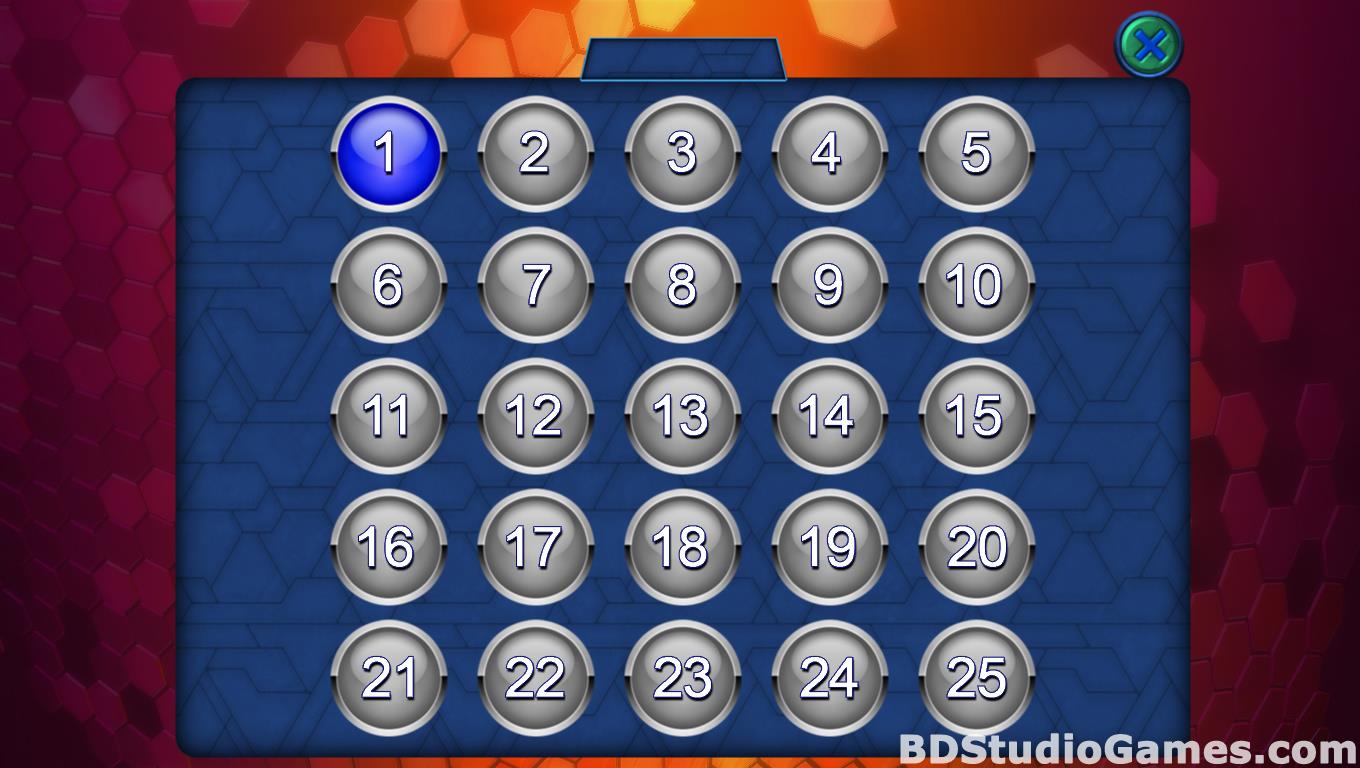Image resolution: width=1360 pixels, height=768 pixels.
Task: Choose level 10
Action: pos(976,285)
